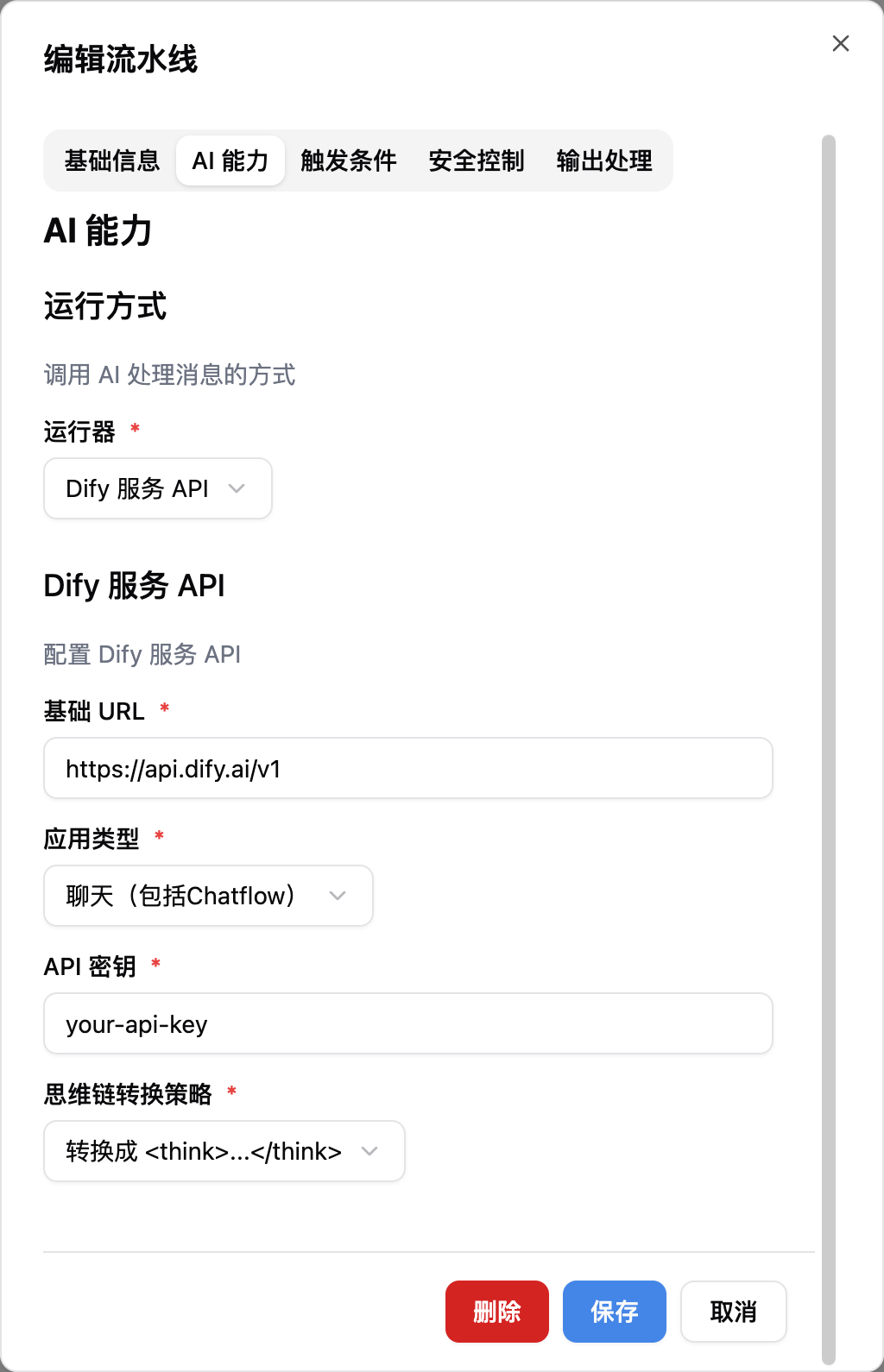
Task: Open the 思维链转换策略 dropdown
Action: coord(224,1151)
